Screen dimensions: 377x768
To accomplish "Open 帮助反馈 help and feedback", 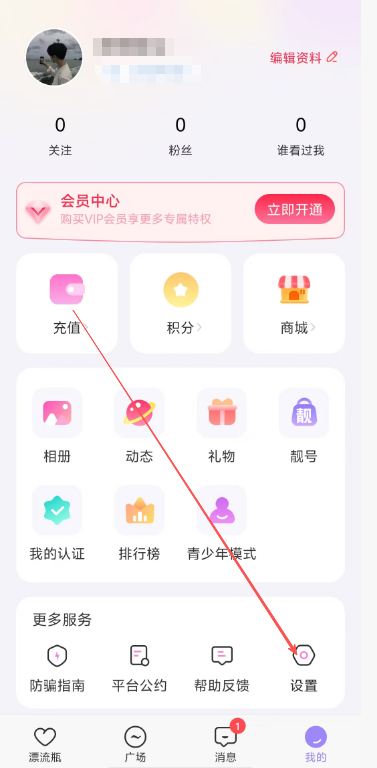I will tap(222, 668).
